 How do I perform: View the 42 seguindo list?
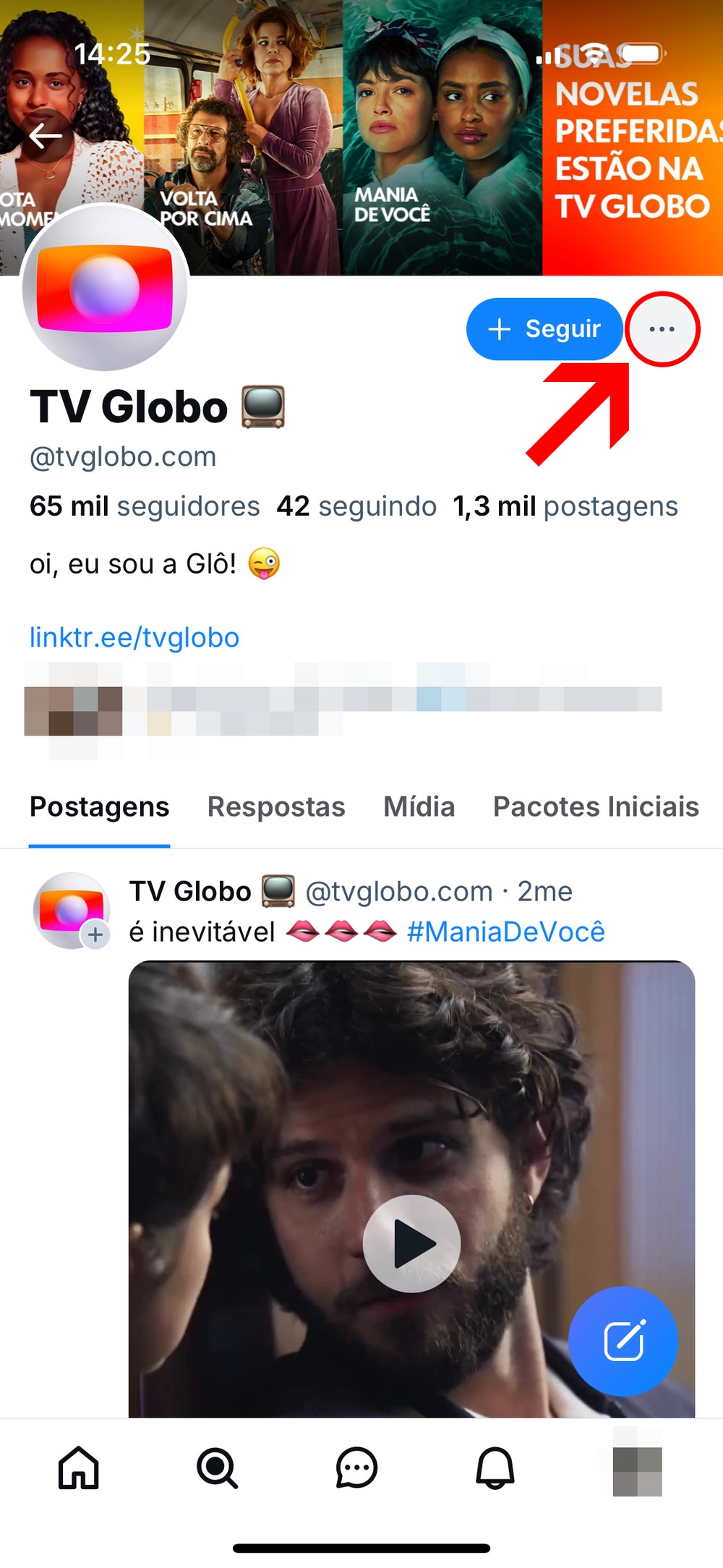[x=356, y=506]
